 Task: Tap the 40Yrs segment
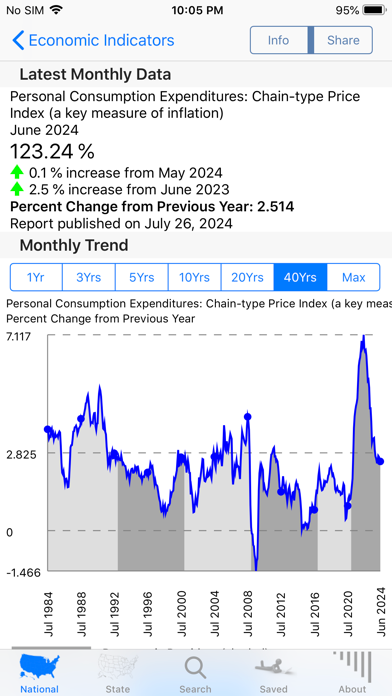pyautogui.click(x=300, y=277)
